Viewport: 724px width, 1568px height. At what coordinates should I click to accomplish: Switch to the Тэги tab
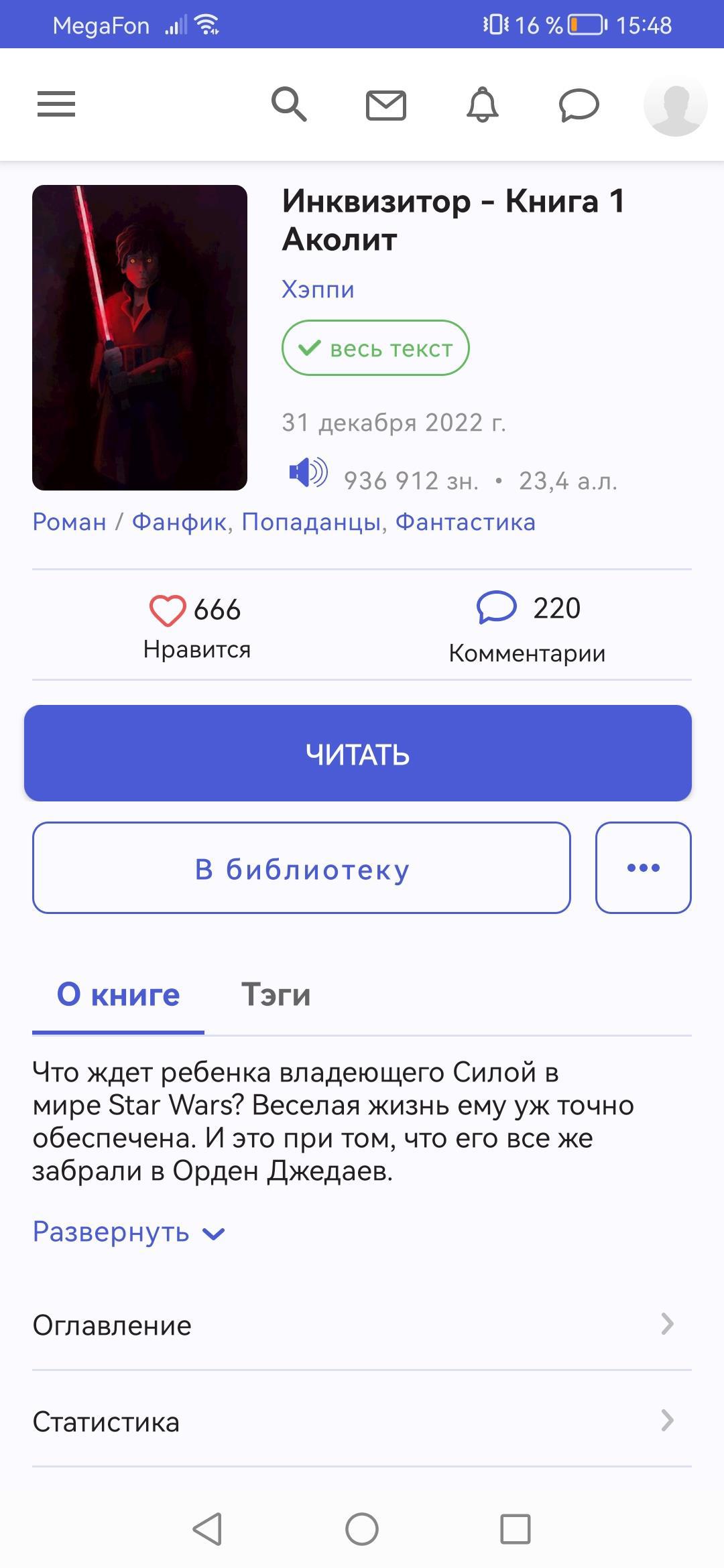pos(276,994)
